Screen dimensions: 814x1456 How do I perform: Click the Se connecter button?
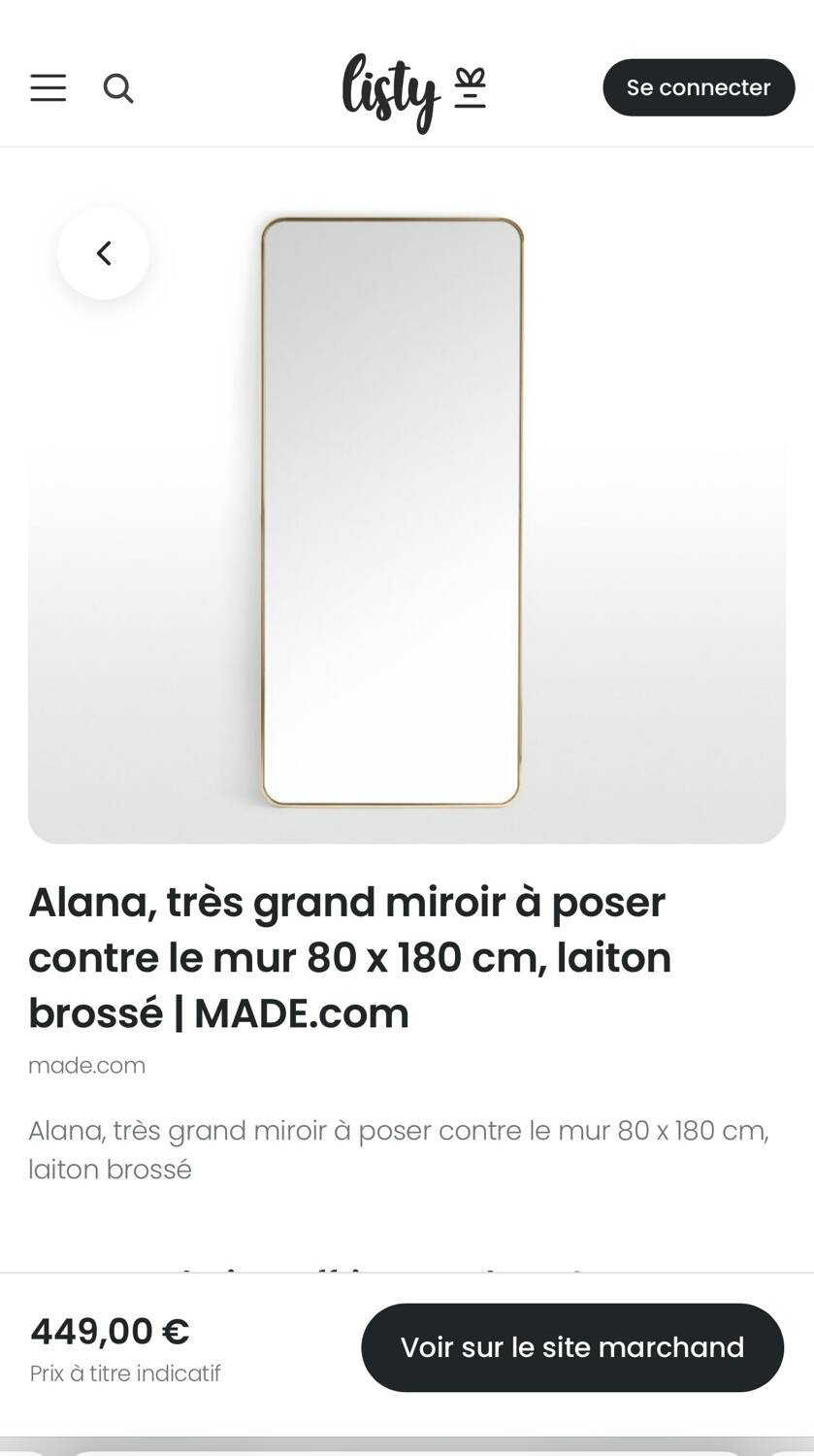click(698, 86)
